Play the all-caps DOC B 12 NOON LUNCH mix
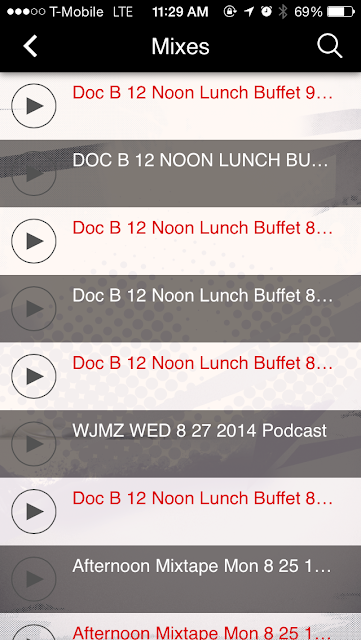 click(33, 173)
